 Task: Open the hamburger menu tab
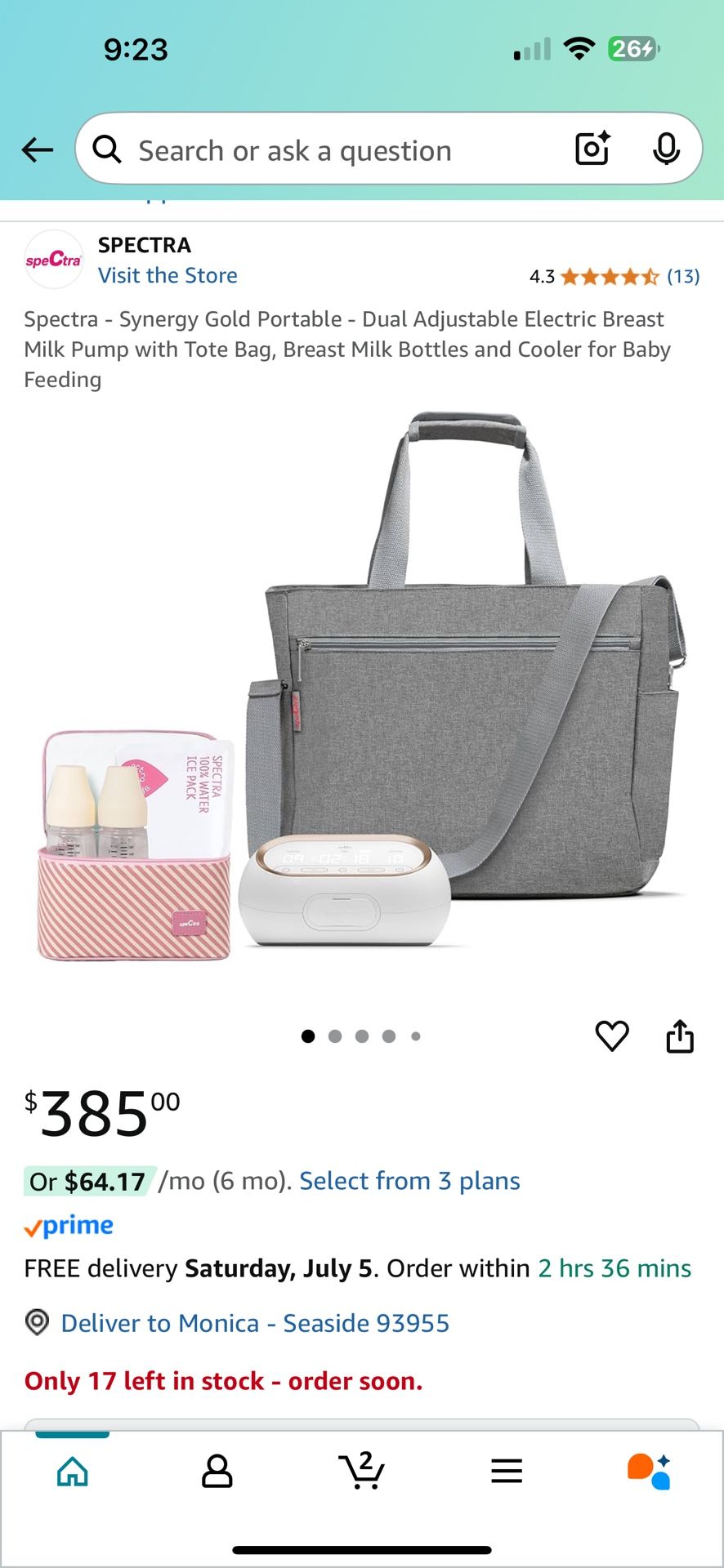506,1472
